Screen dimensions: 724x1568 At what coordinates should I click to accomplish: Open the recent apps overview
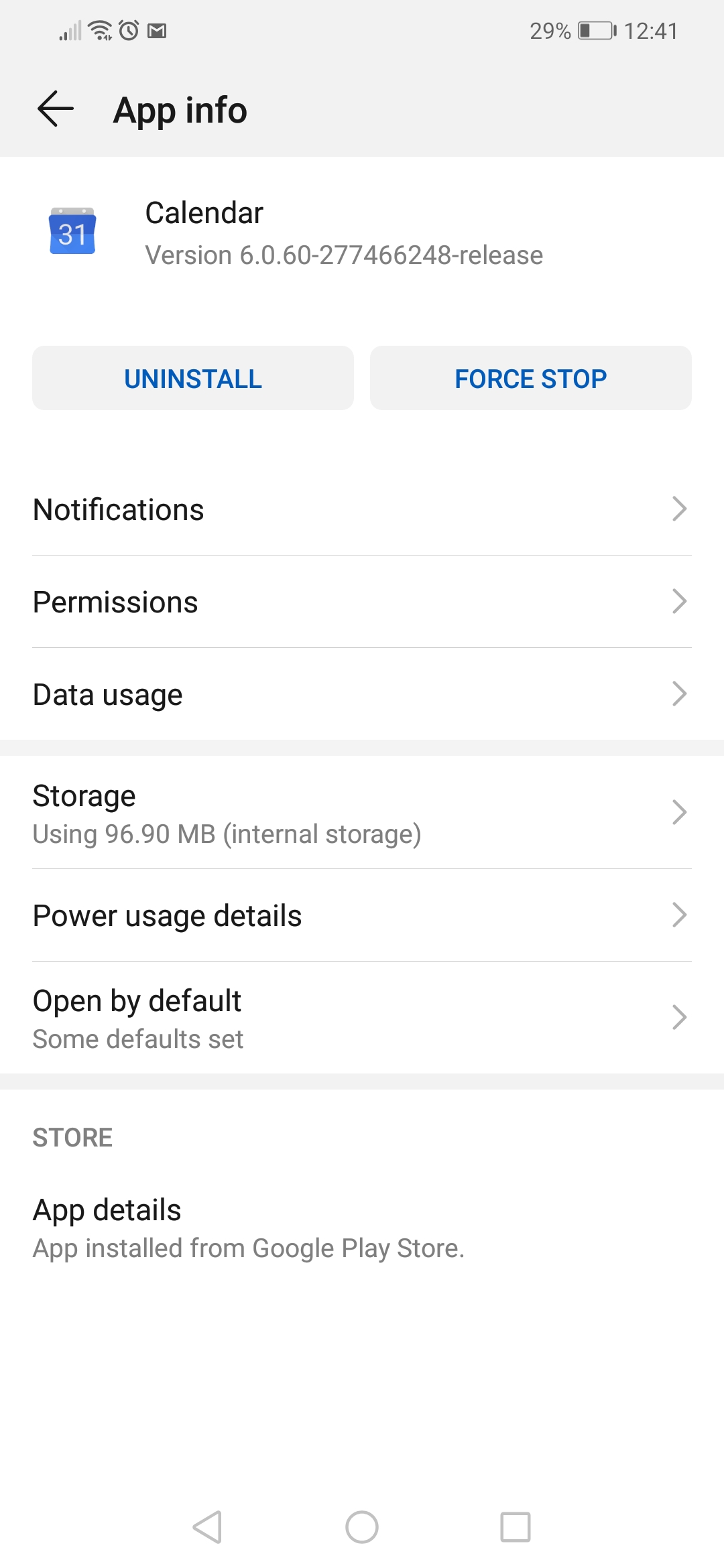(x=516, y=1527)
